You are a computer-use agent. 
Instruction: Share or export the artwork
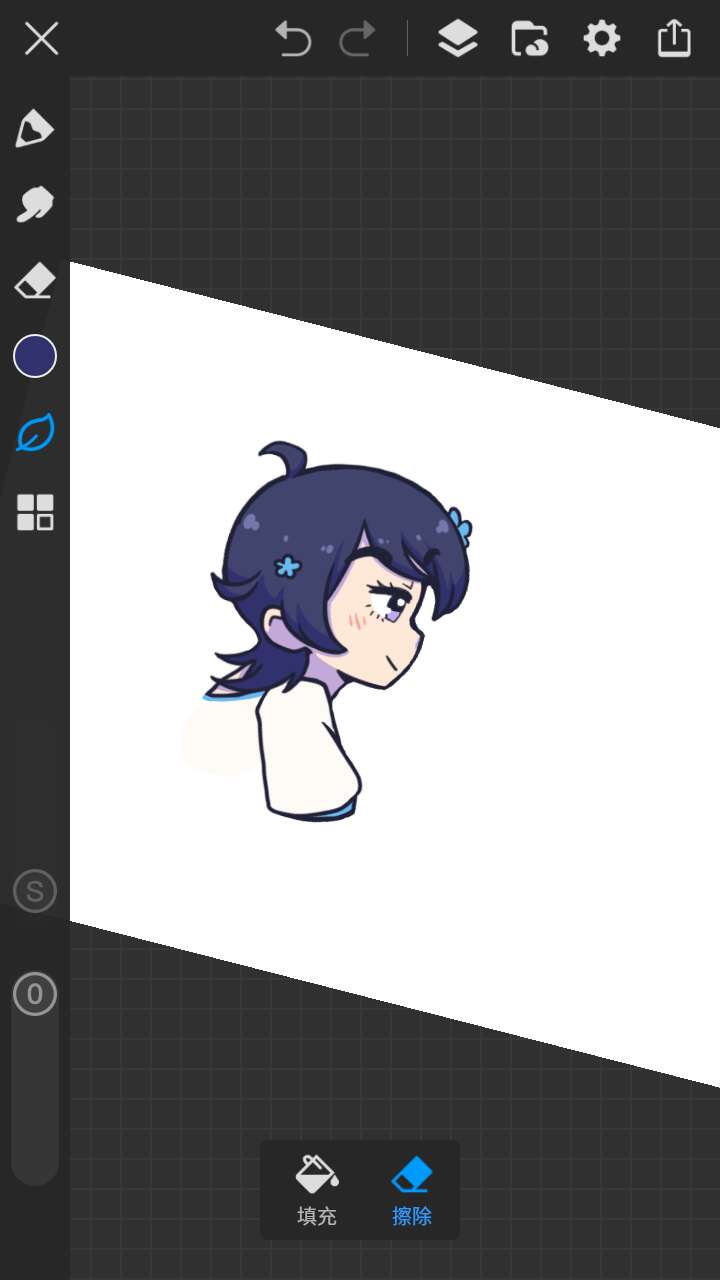(674, 40)
